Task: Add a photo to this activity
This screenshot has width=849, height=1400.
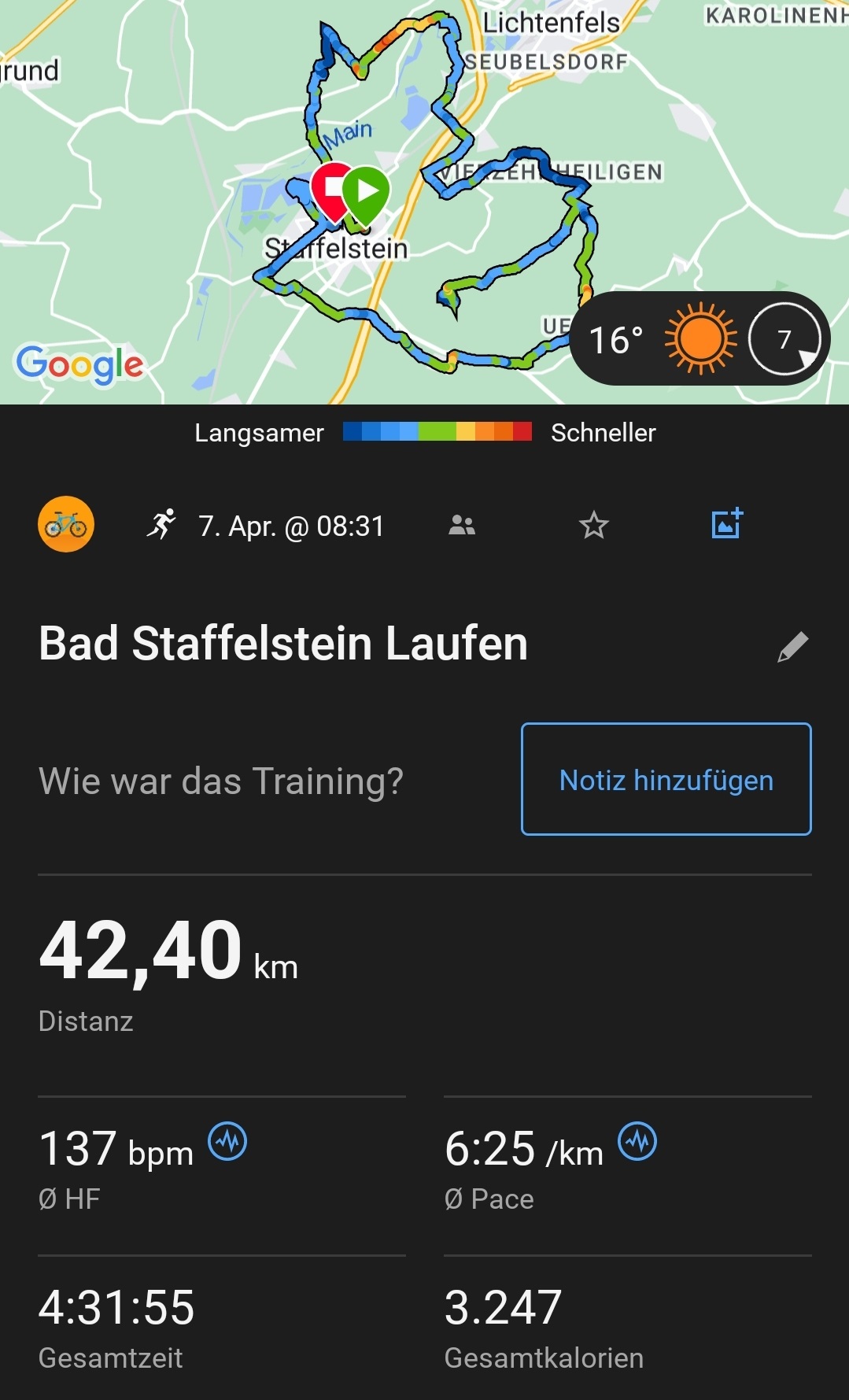Action: tap(726, 523)
